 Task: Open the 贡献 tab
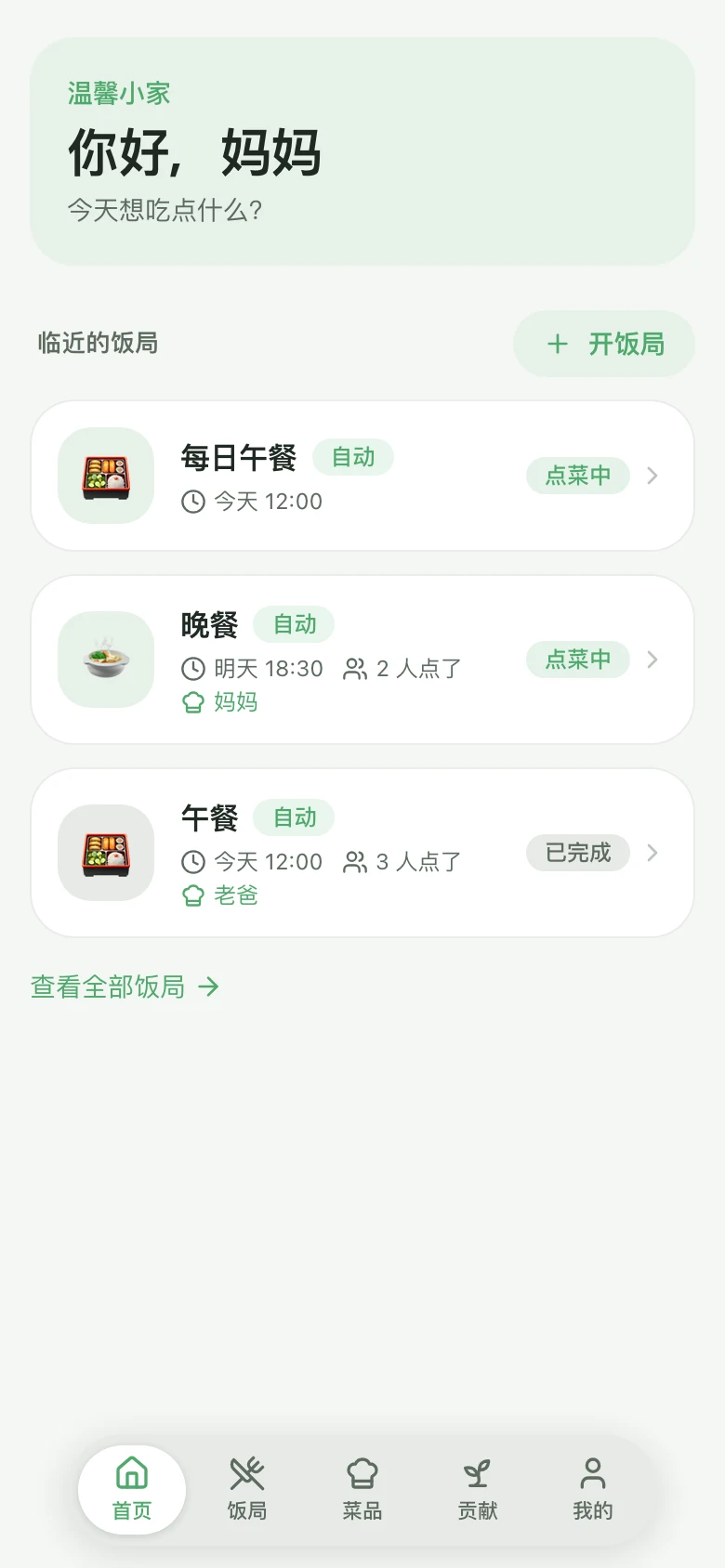pyautogui.click(x=478, y=1490)
